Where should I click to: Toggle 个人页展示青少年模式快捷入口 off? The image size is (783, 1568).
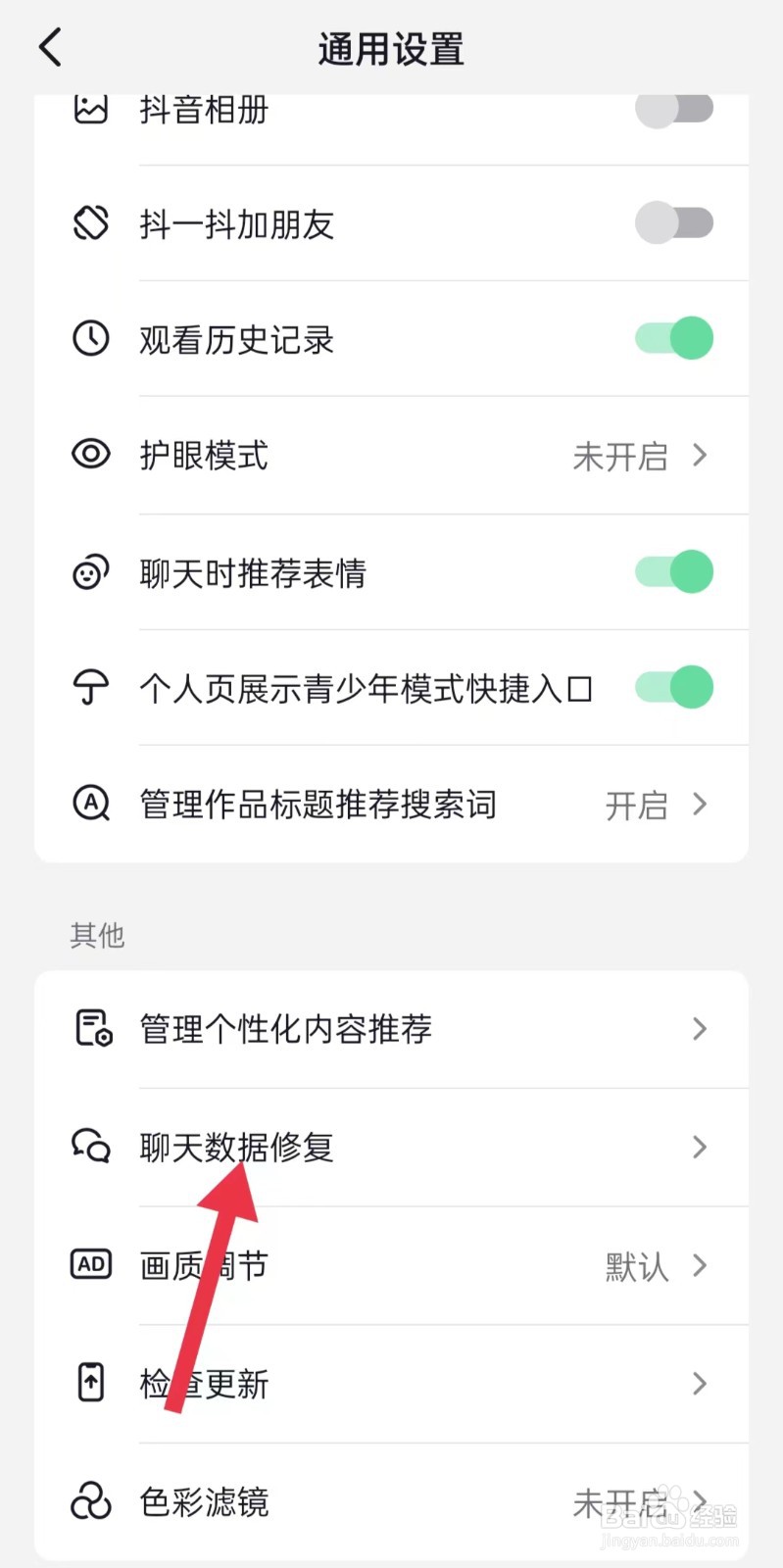pyautogui.click(x=674, y=687)
